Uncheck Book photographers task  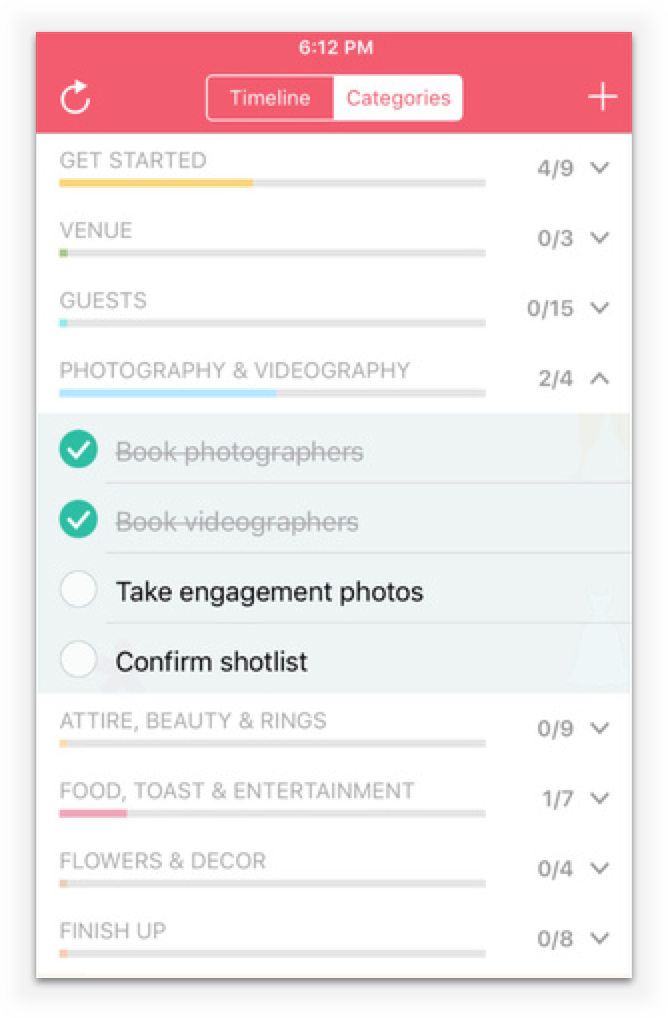click(78, 452)
